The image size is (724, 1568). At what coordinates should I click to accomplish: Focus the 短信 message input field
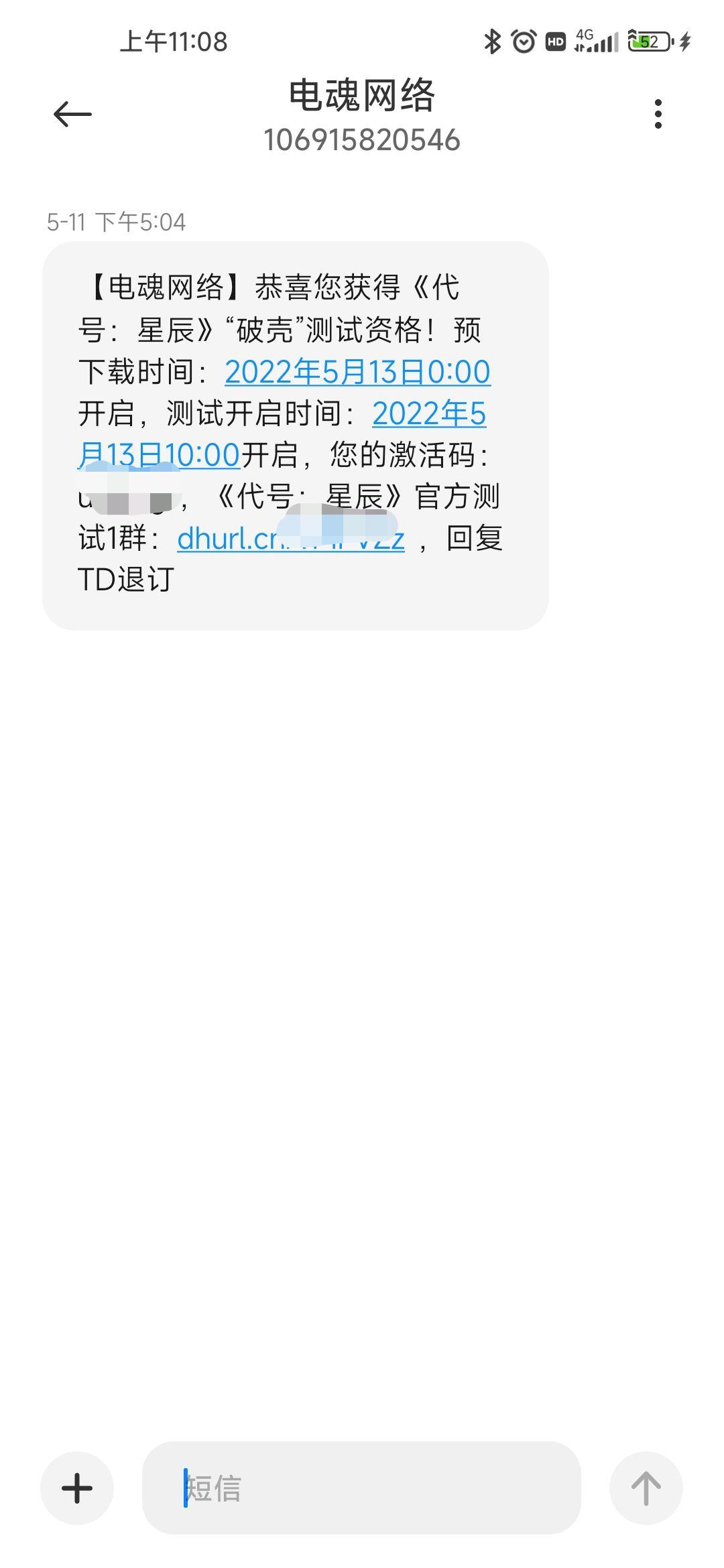pos(361,1488)
